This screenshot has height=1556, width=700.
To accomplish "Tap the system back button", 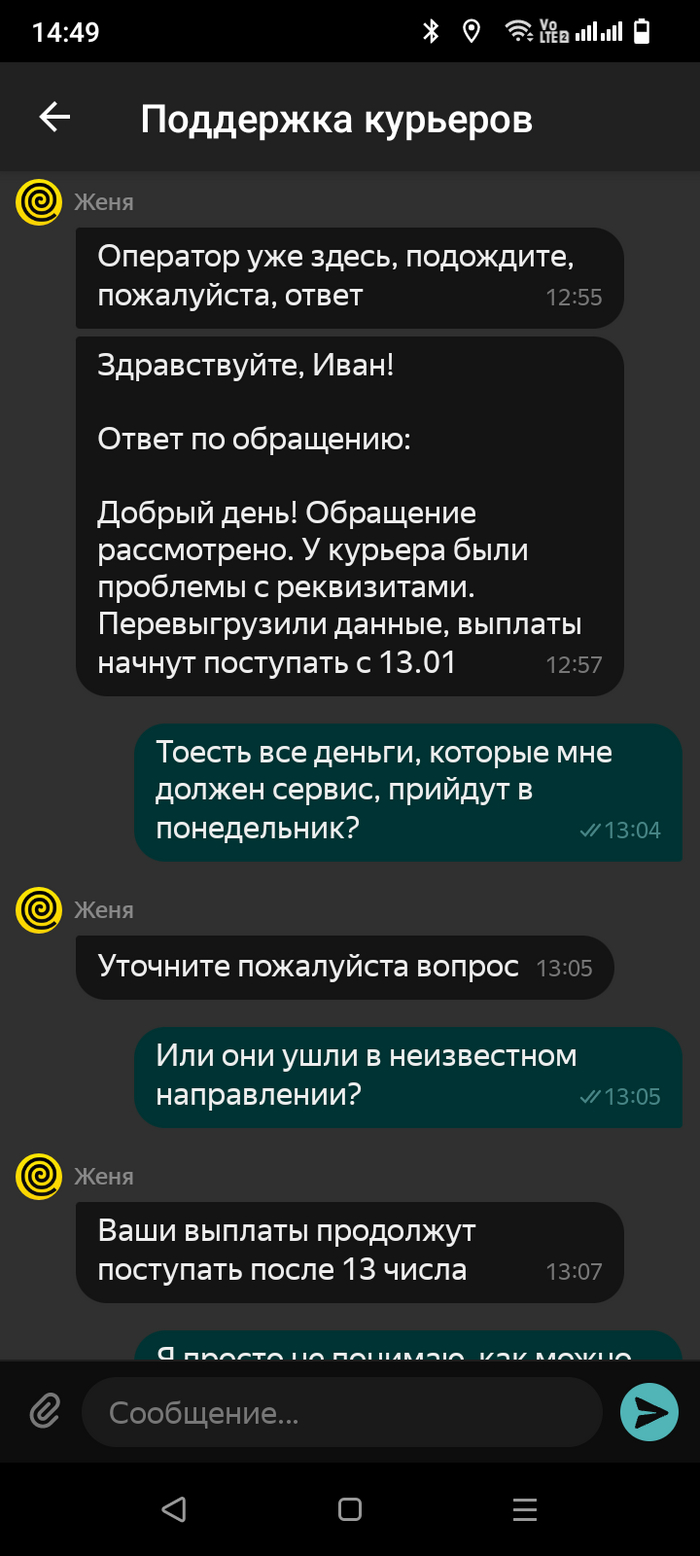I will (174, 1509).
